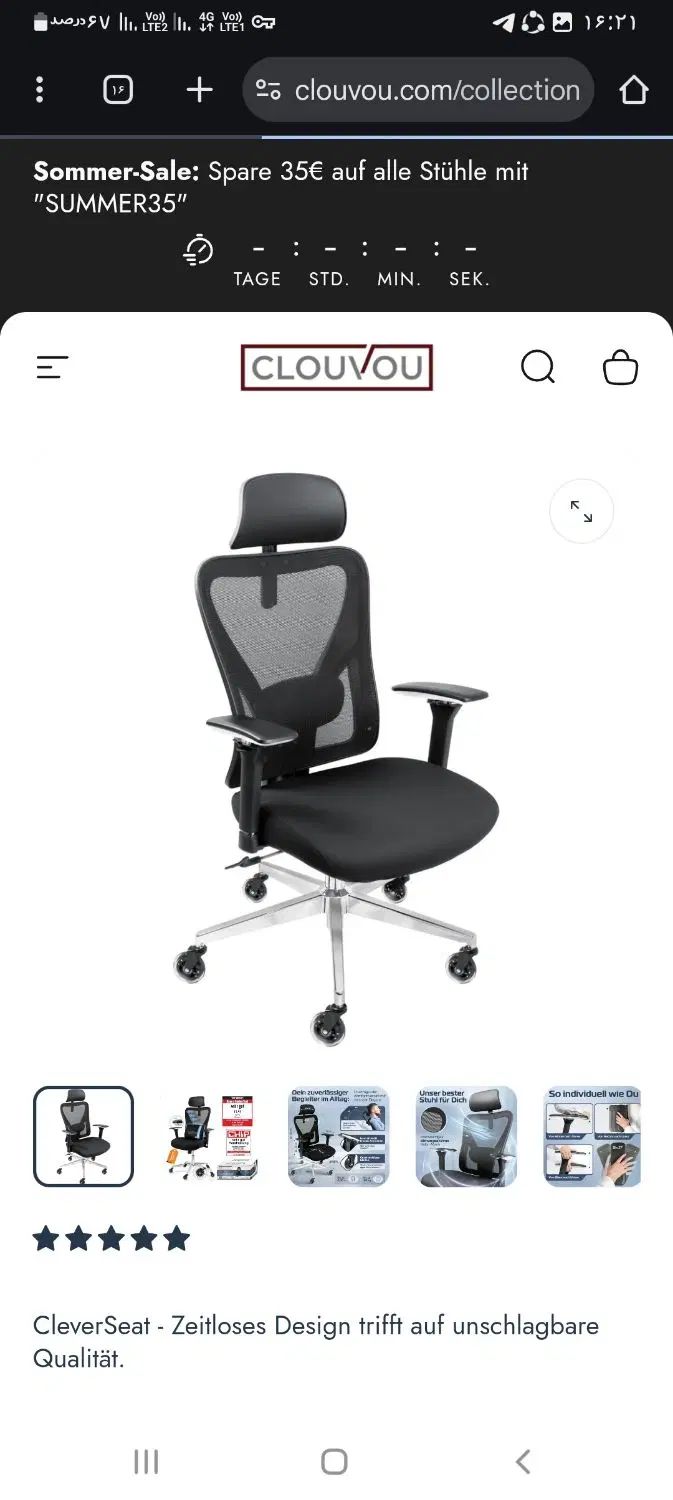Tap the clouvou.com address bar

(420, 90)
